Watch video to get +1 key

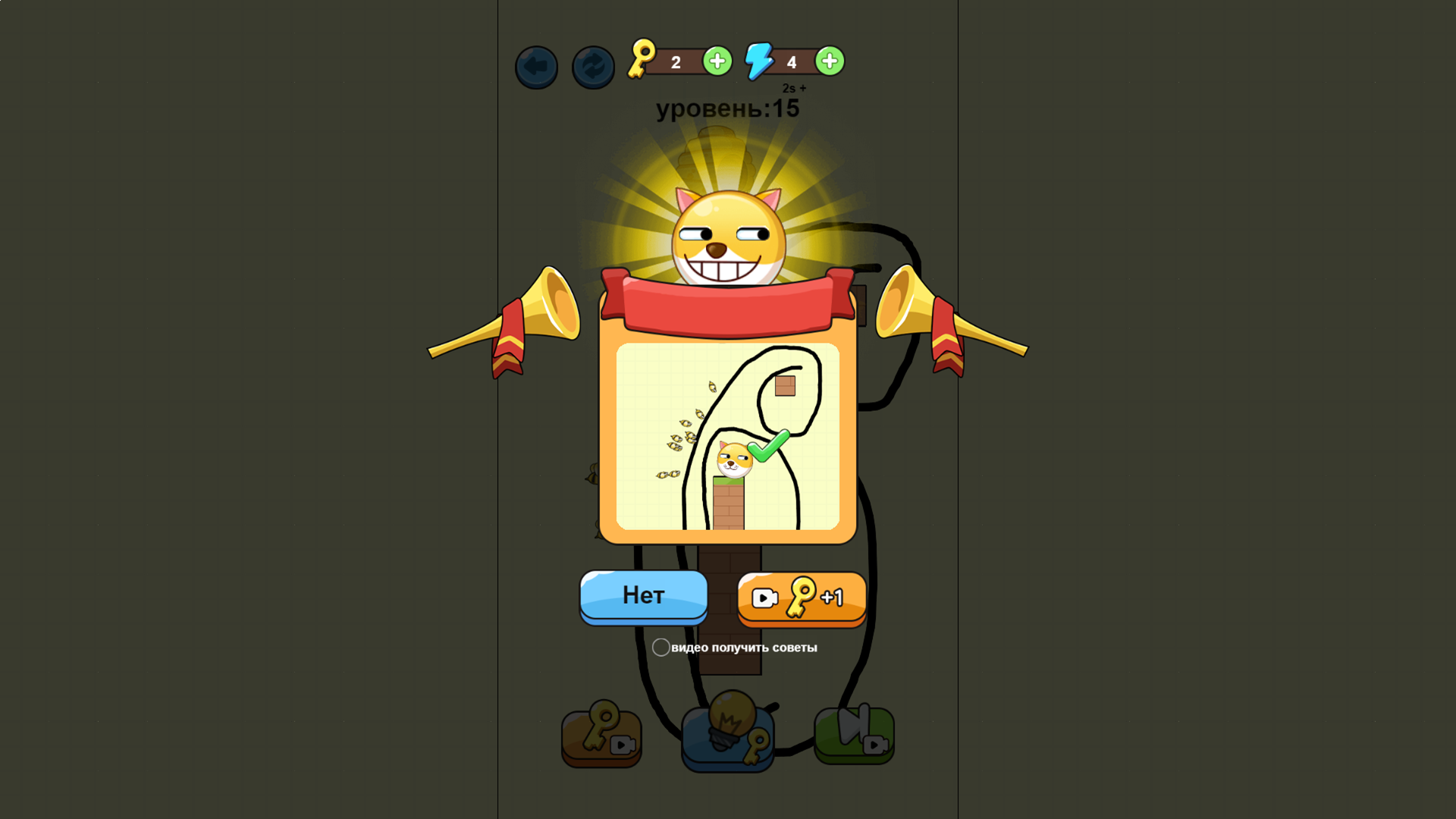(x=802, y=598)
